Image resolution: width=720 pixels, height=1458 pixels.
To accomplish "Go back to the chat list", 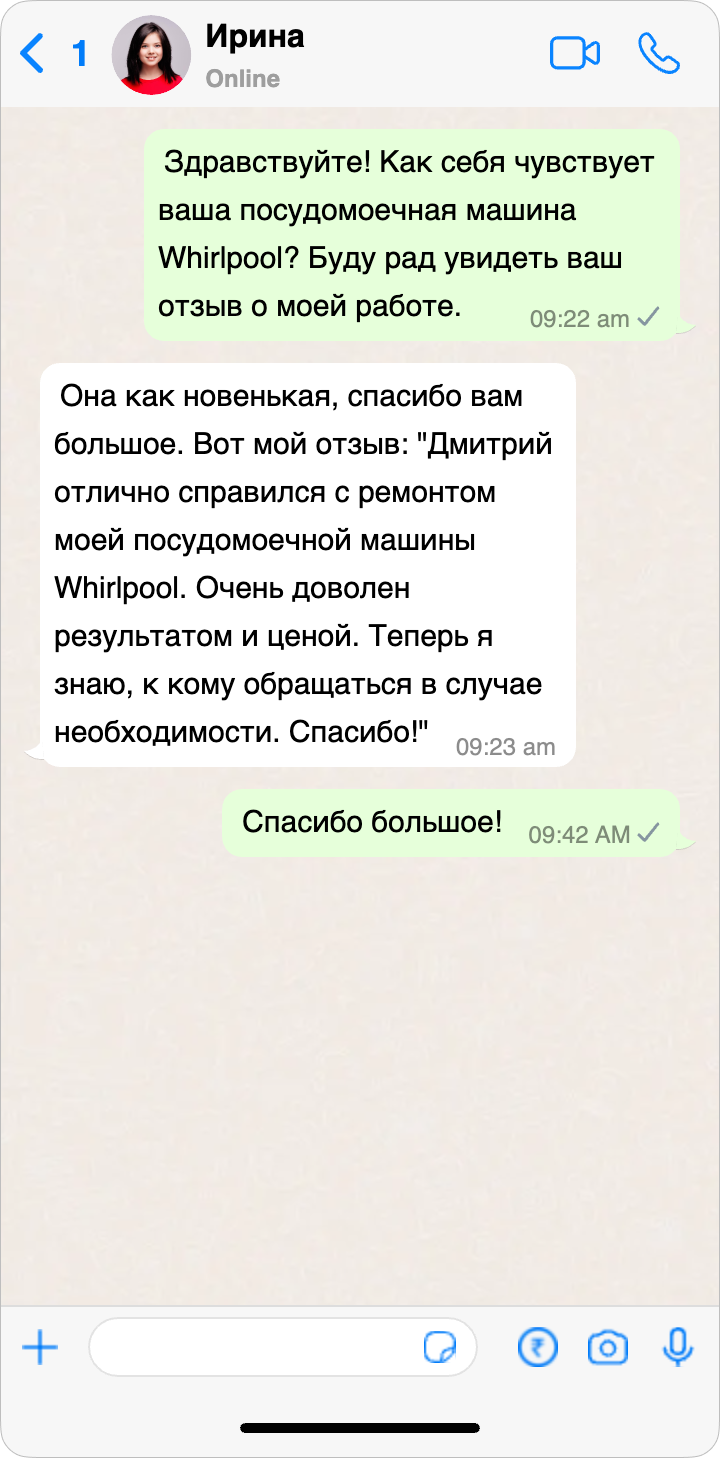I will tap(34, 54).
